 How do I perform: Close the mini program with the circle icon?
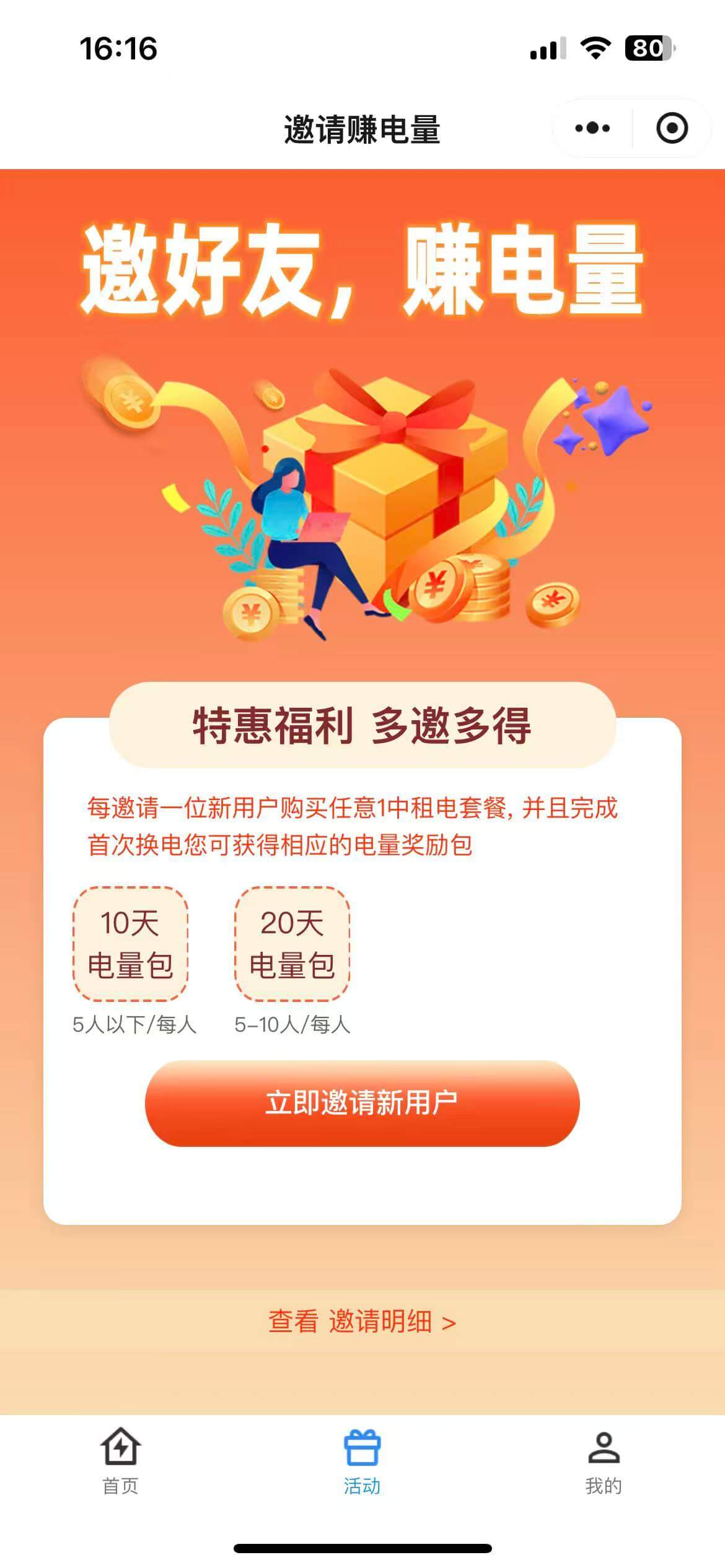(672, 129)
